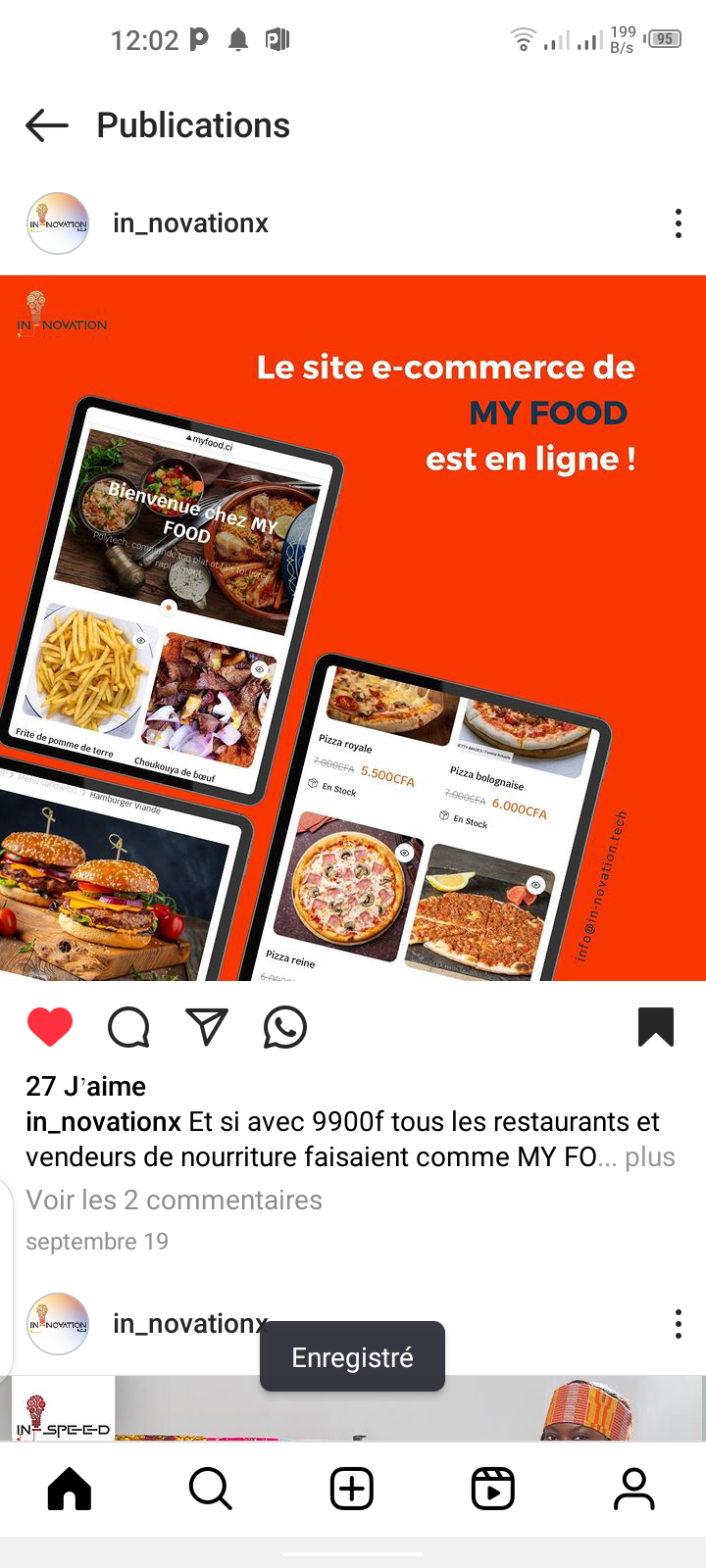View who liked via "27 J'aime"
This screenshot has height=1568, width=706.
click(x=86, y=1087)
